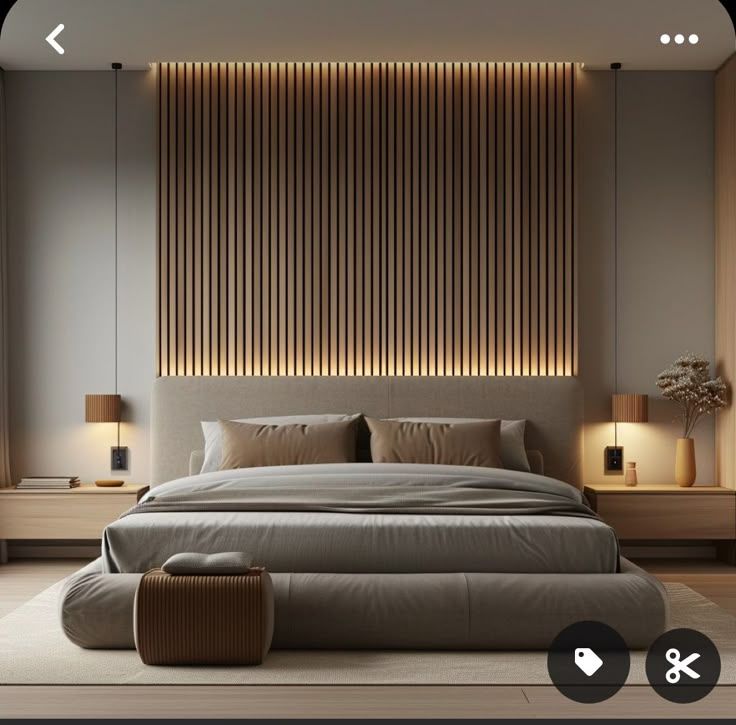736x725 pixels.
Task: Tap the scissors icon to crop the pin
Action: [683, 665]
